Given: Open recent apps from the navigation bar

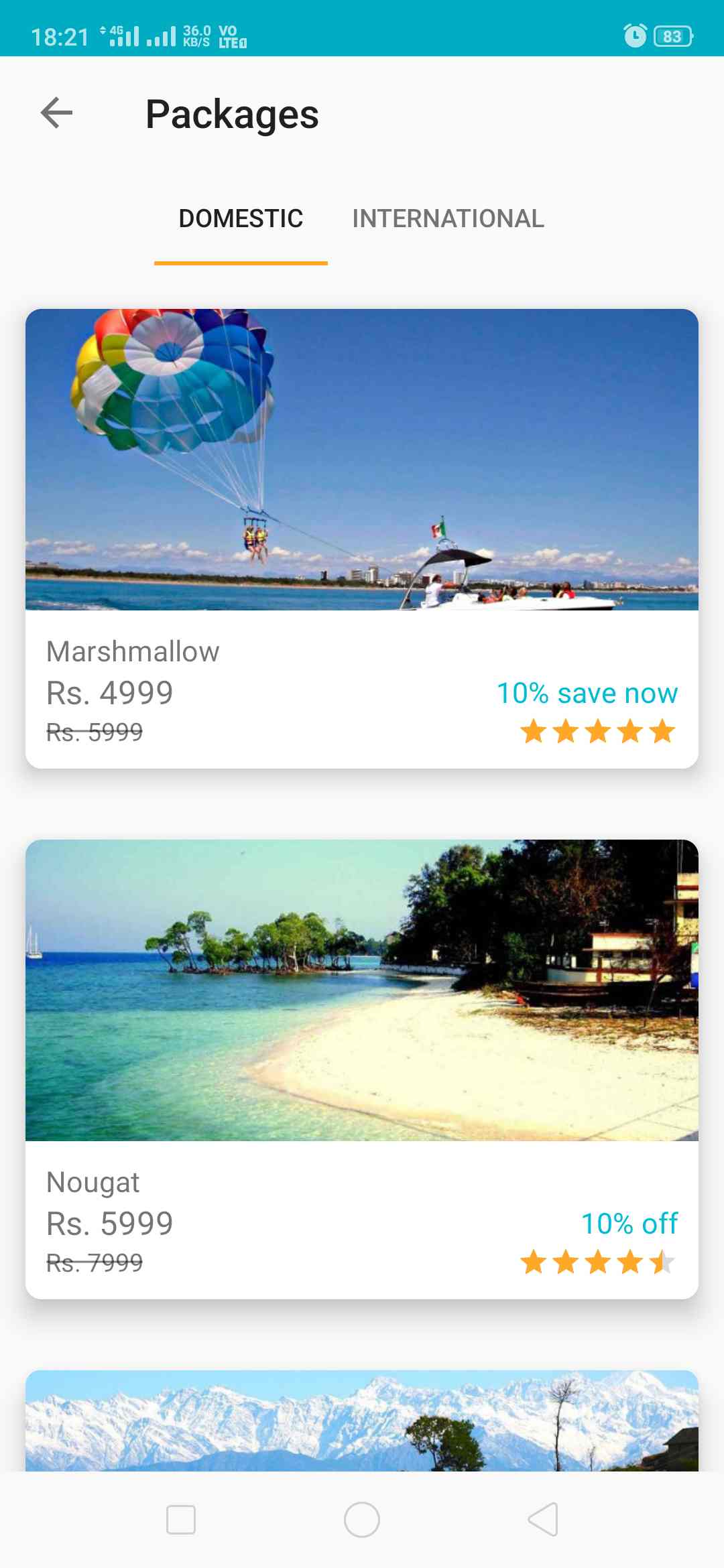Looking at the screenshot, I should point(181,1519).
